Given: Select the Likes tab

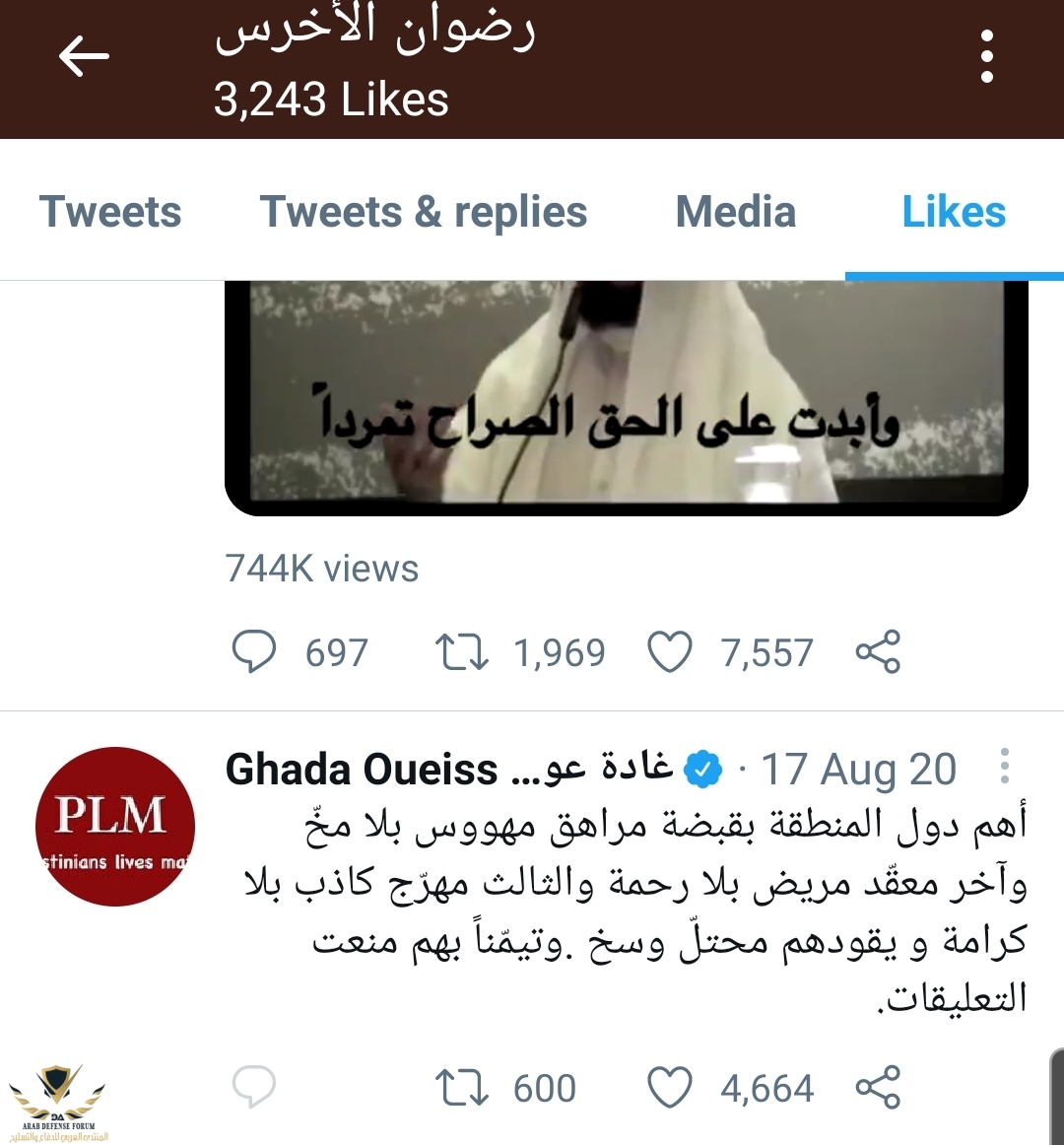Looking at the screenshot, I should [x=954, y=212].
